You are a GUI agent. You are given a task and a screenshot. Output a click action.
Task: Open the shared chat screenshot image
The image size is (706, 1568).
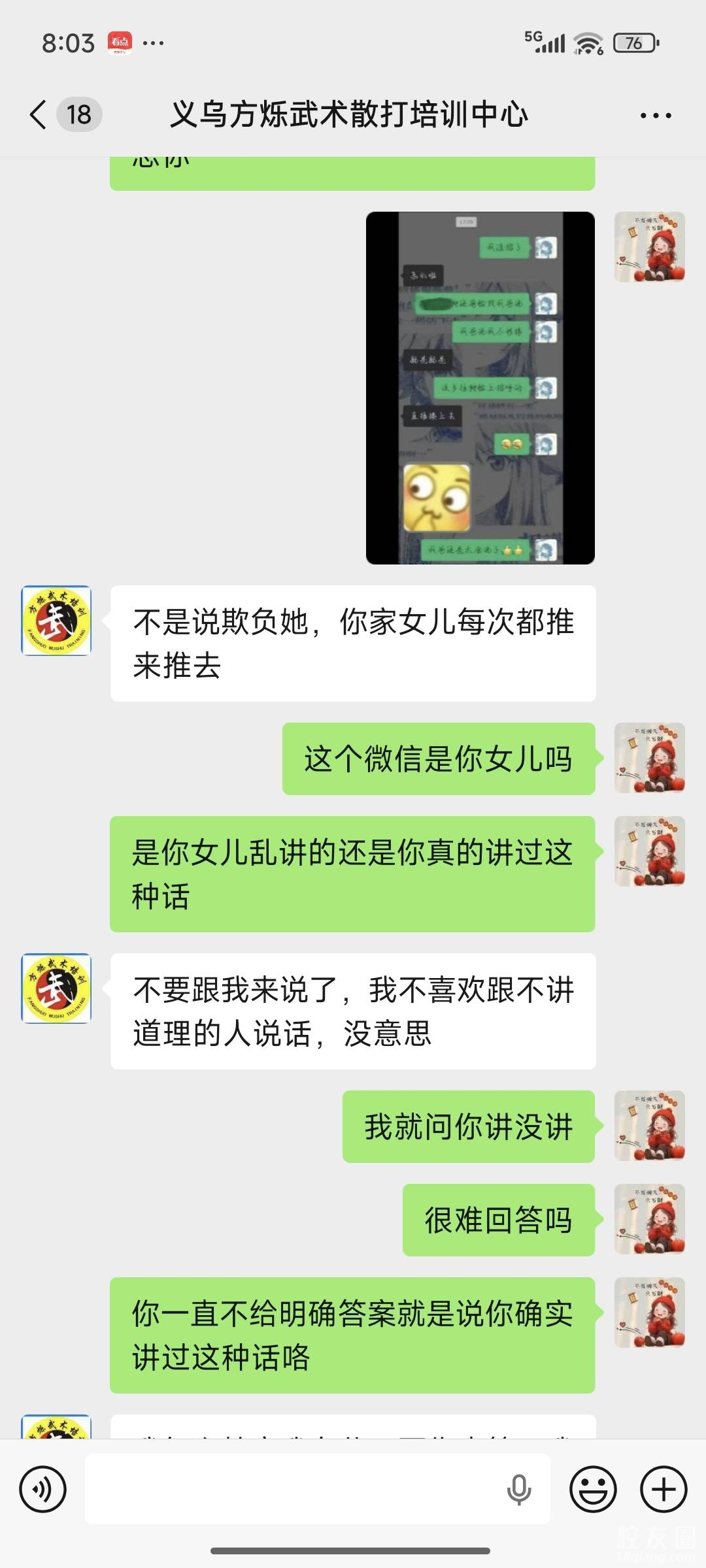480,387
